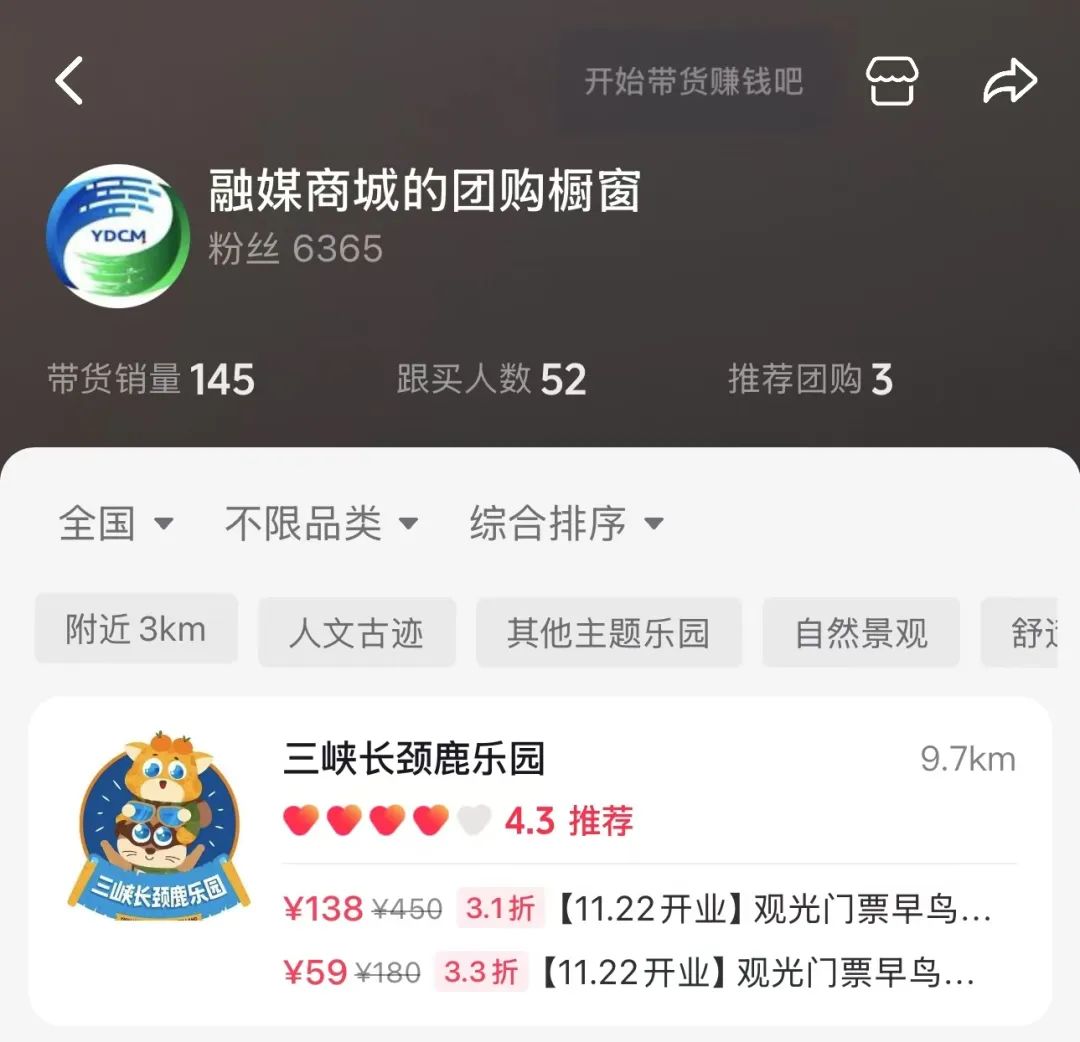1080x1042 pixels.
Task: Choose the 自然景观 filter chip
Action: pyautogui.click(x=861, y=633)
